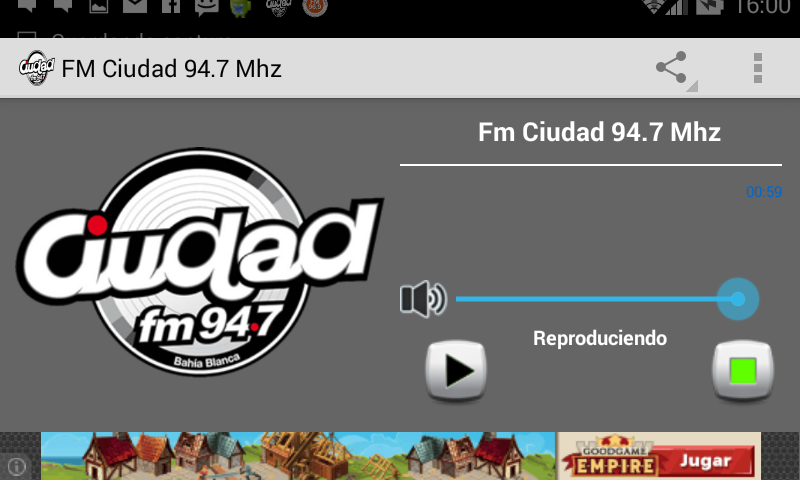This screenshot has height=480, width=800.
Task: Open the overflow menu
Action: pos(758,68)
